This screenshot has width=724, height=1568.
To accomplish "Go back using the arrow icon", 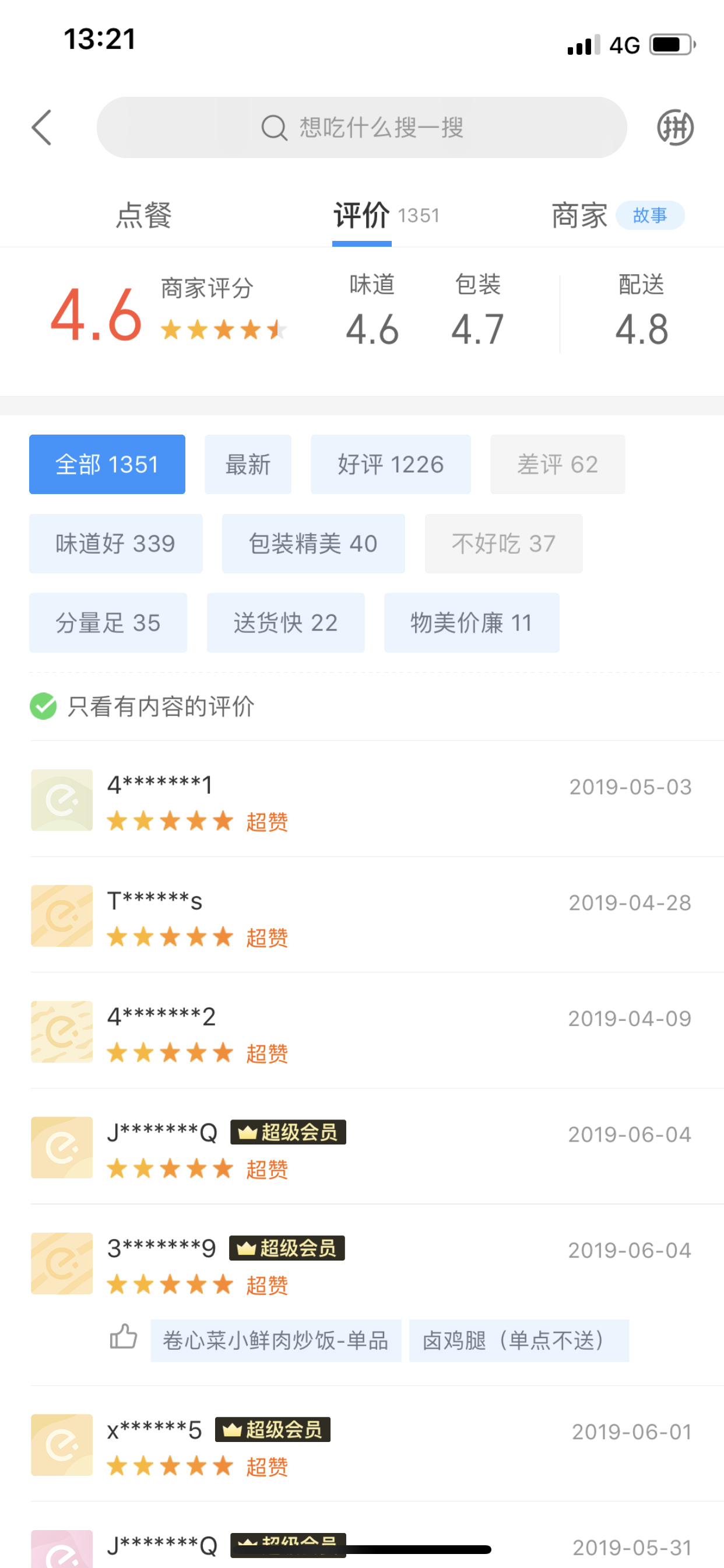I will coord(41,127).
